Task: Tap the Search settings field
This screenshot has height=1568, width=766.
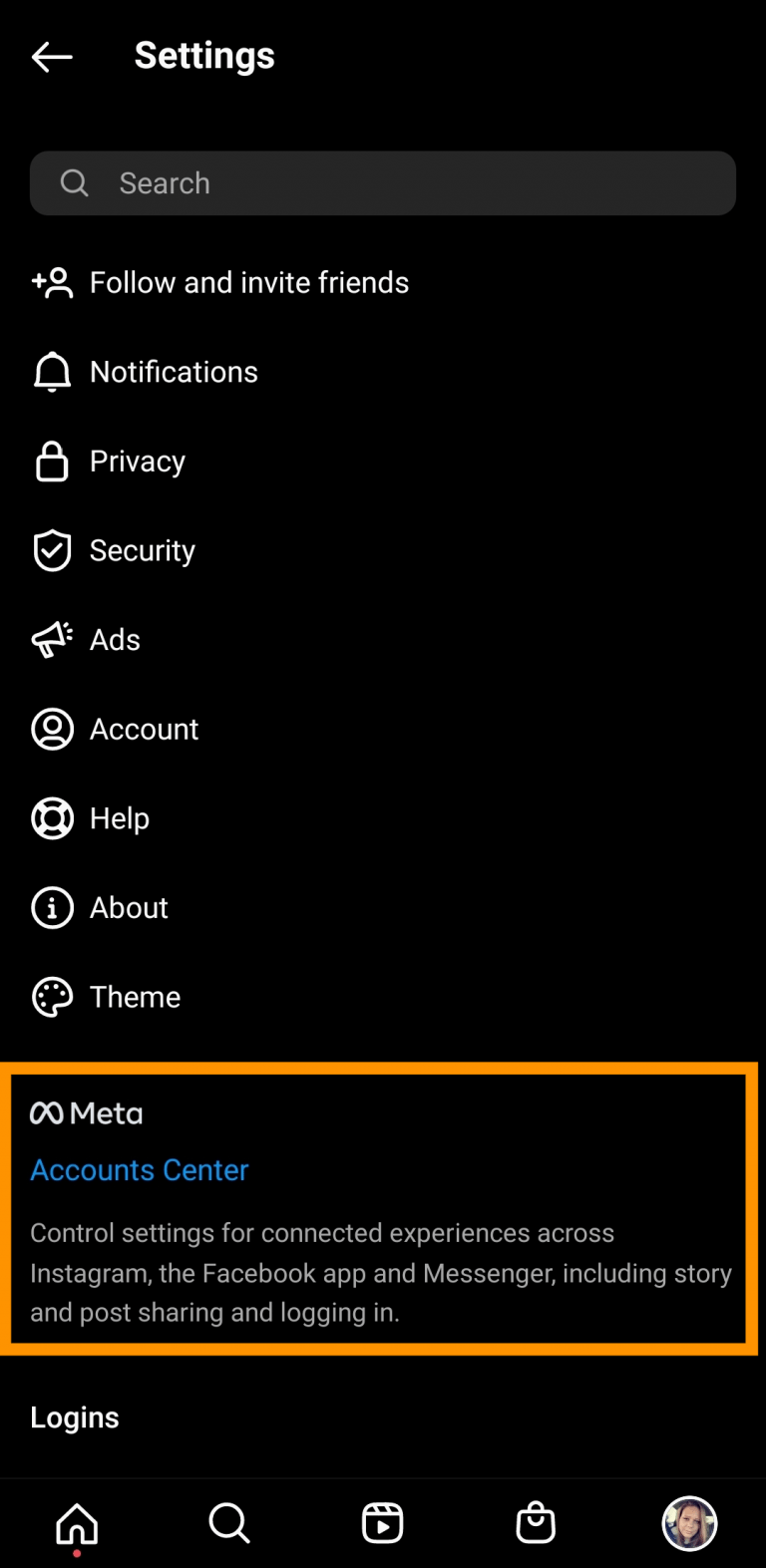Action: [383, 183]
